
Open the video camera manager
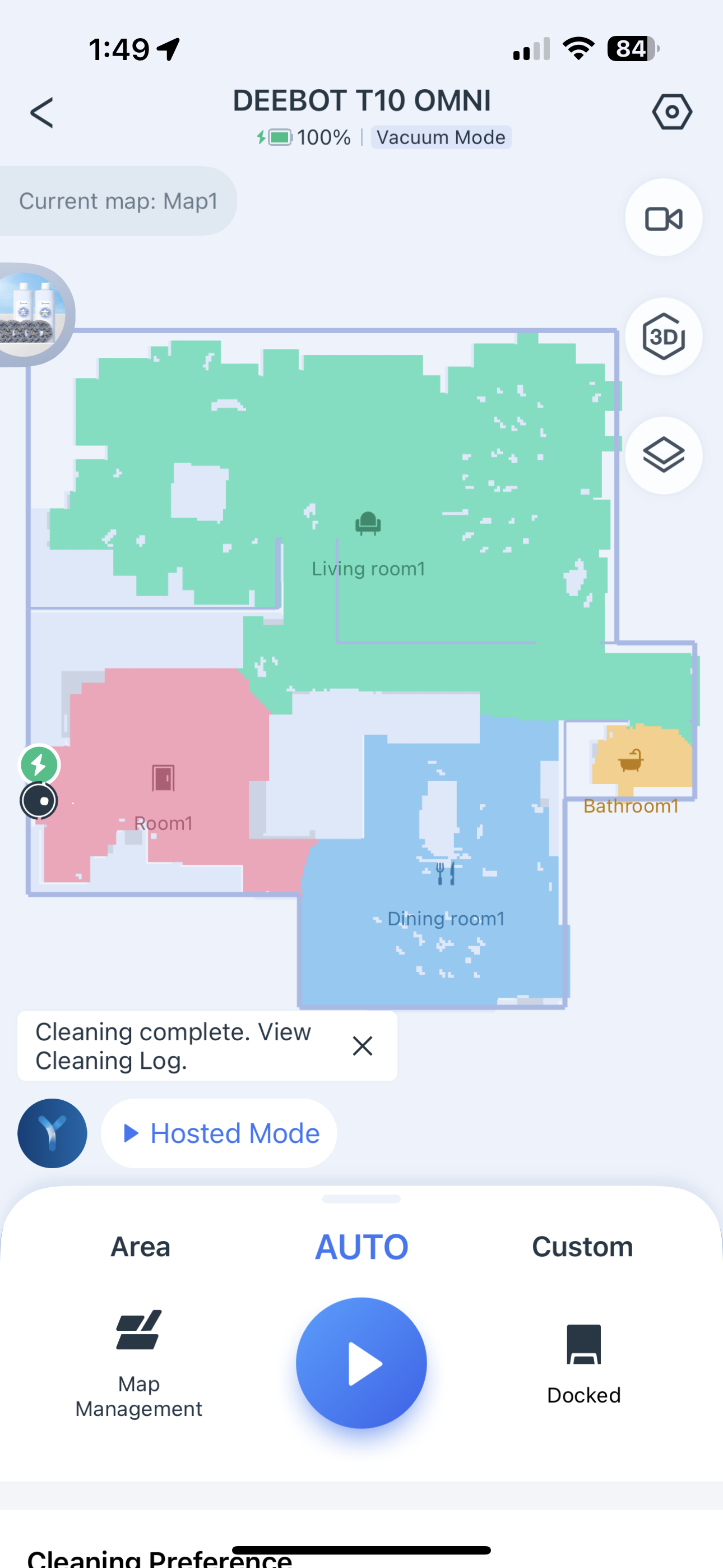pyautogui.click(x=662, y=218)
